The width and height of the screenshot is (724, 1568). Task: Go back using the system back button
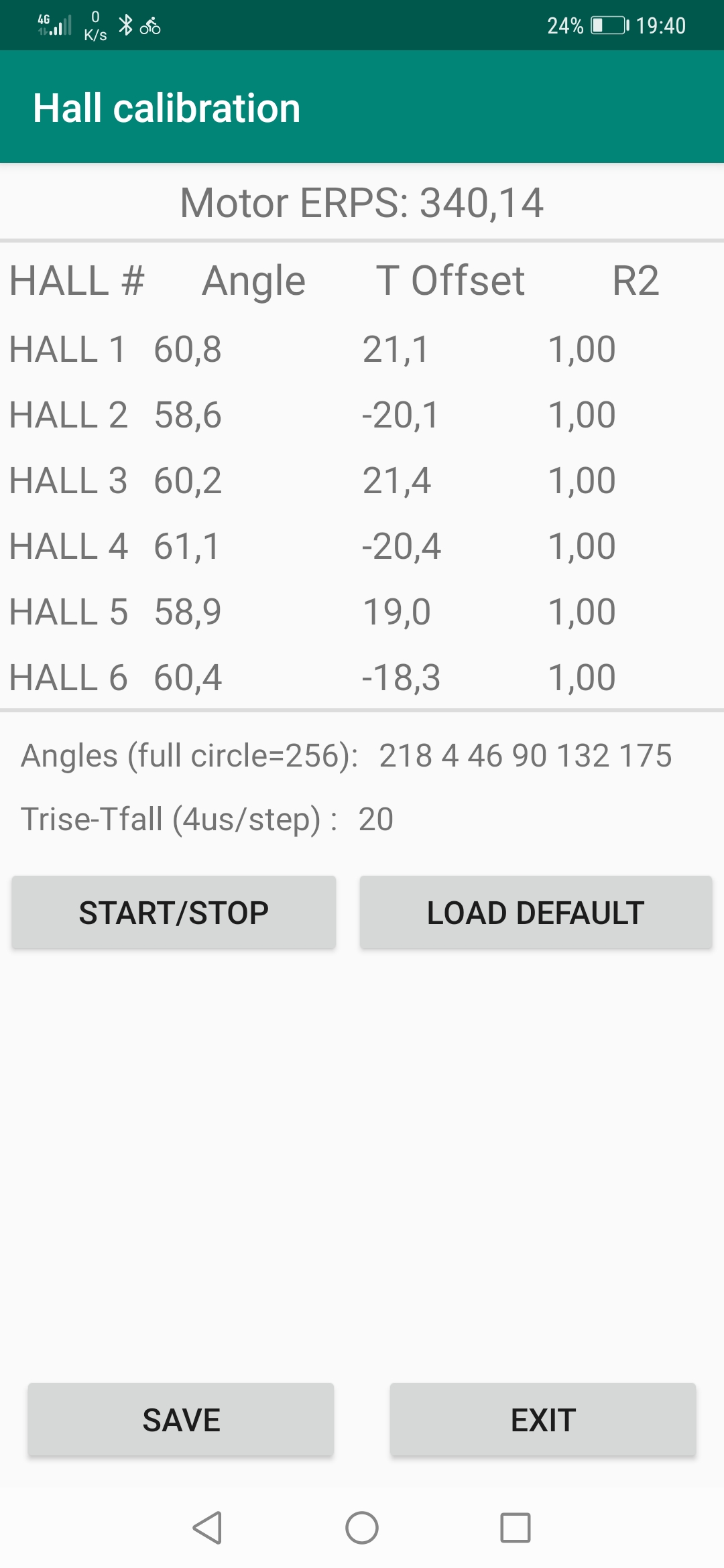click(x=207, y=1528)
